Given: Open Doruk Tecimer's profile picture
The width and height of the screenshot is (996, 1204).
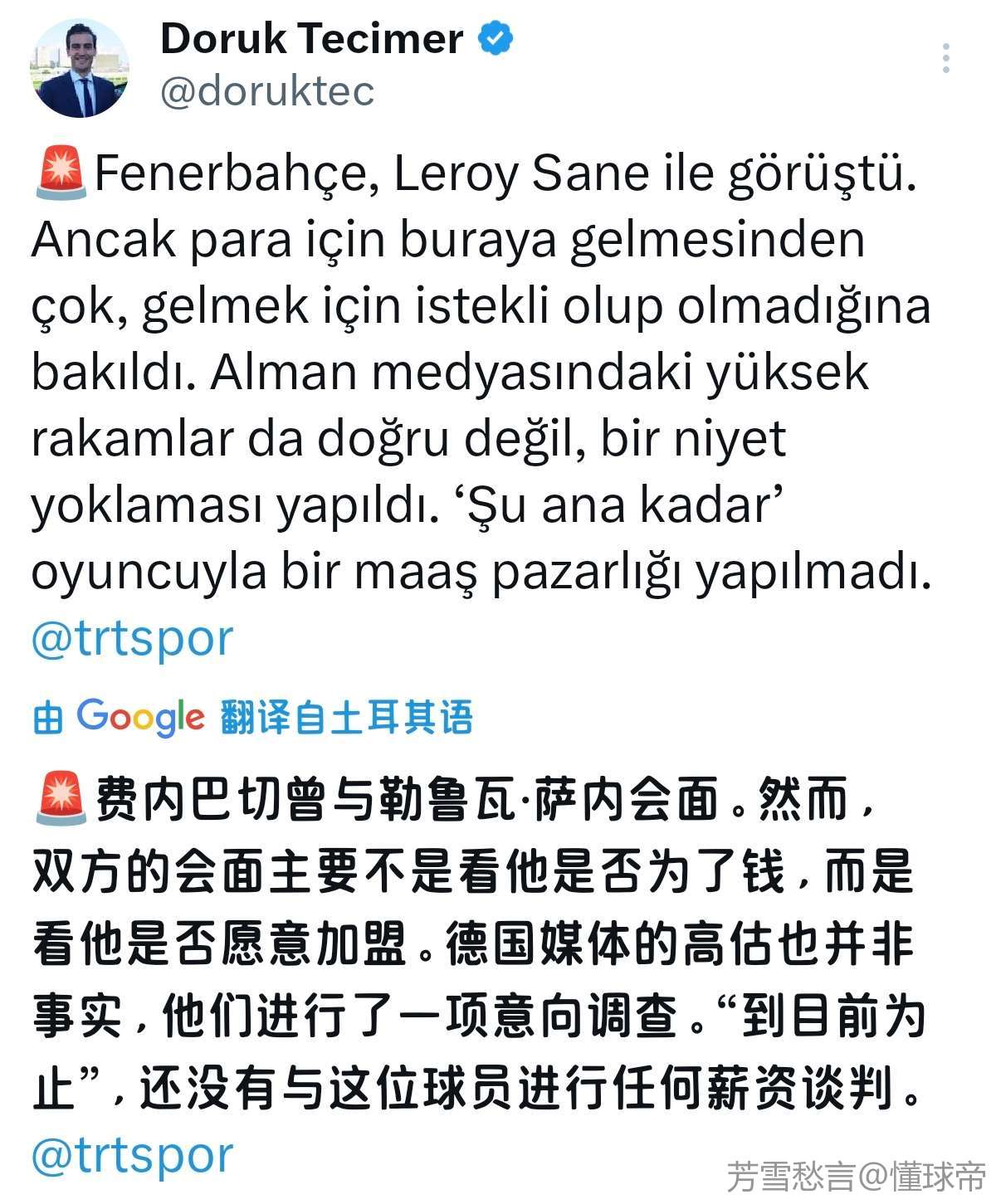Looking at the screenshot, I should click(80, 68).
